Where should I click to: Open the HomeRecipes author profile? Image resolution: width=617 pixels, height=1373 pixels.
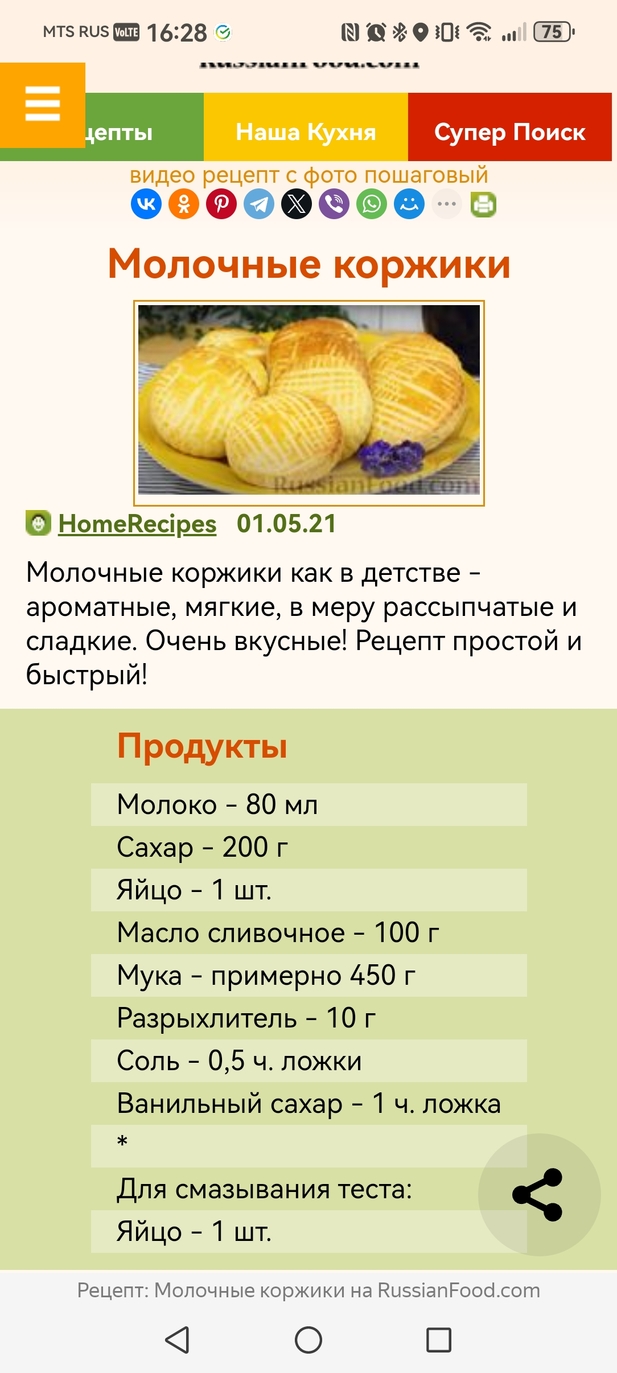pyautogui.click(x=137, y=524)
